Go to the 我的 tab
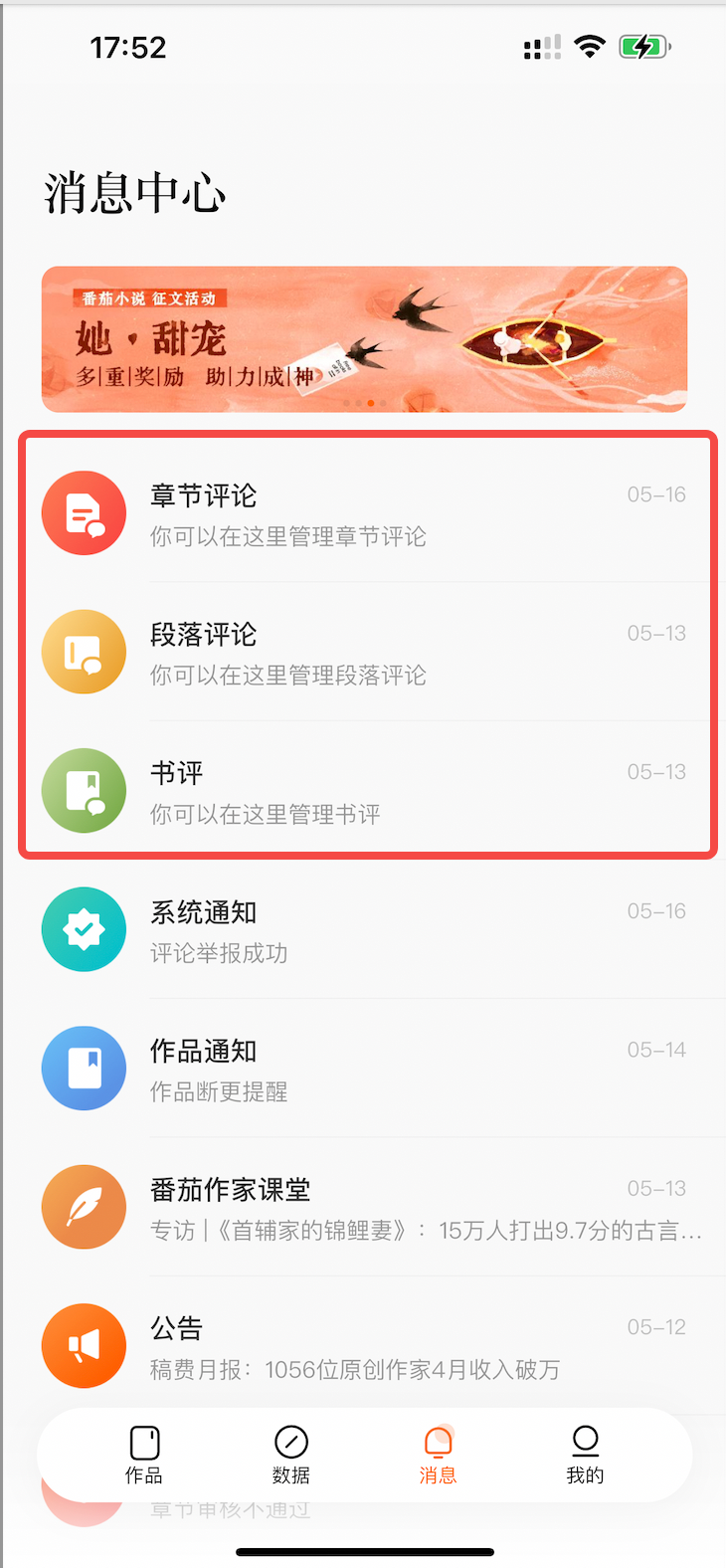726x1568 pixels. (x=585, y=1455)
